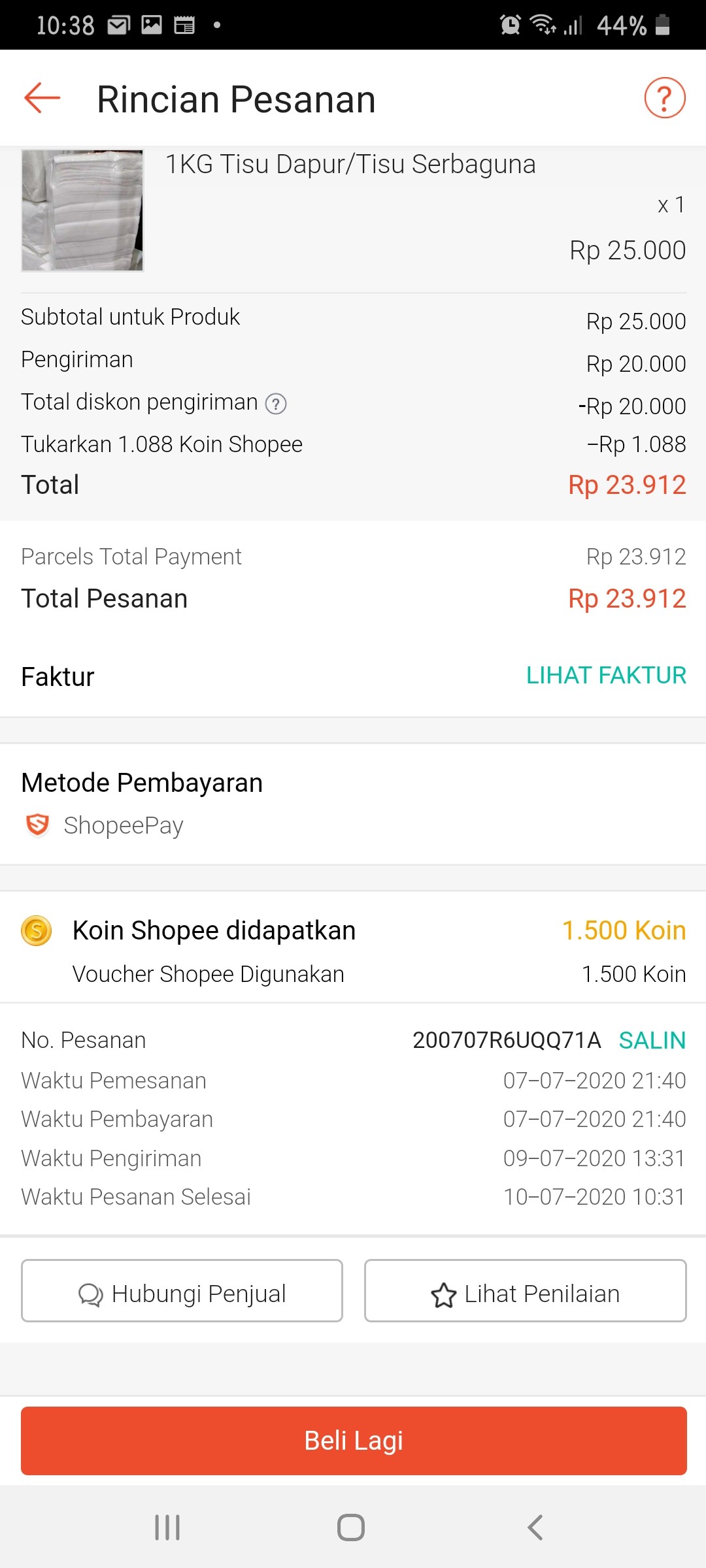Open the help question mark icon
Image resolution: width=706 pixels, height=1568 pixels.
664,98
